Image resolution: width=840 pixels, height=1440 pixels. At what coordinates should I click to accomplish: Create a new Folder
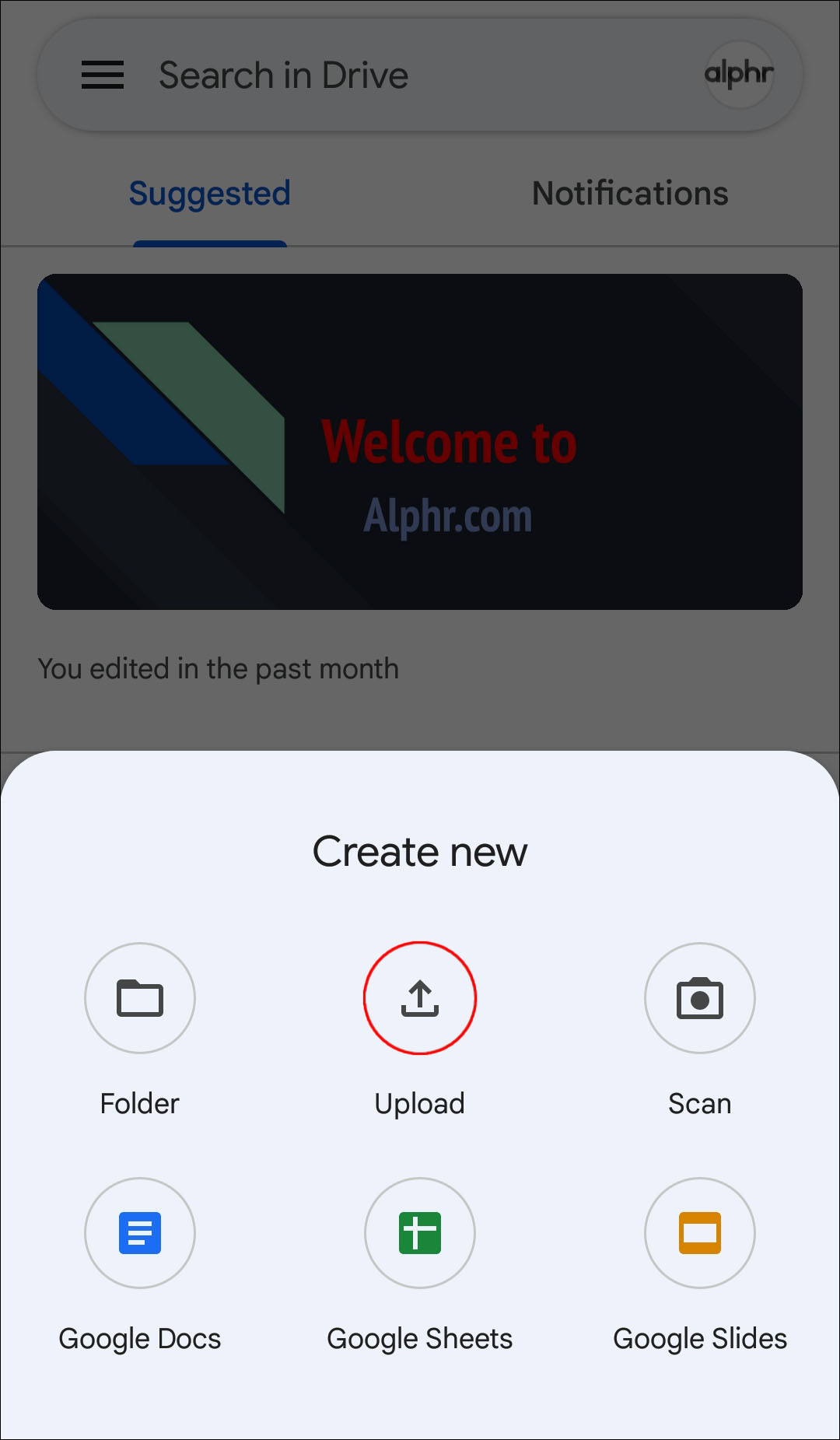(x=140, y=998)
